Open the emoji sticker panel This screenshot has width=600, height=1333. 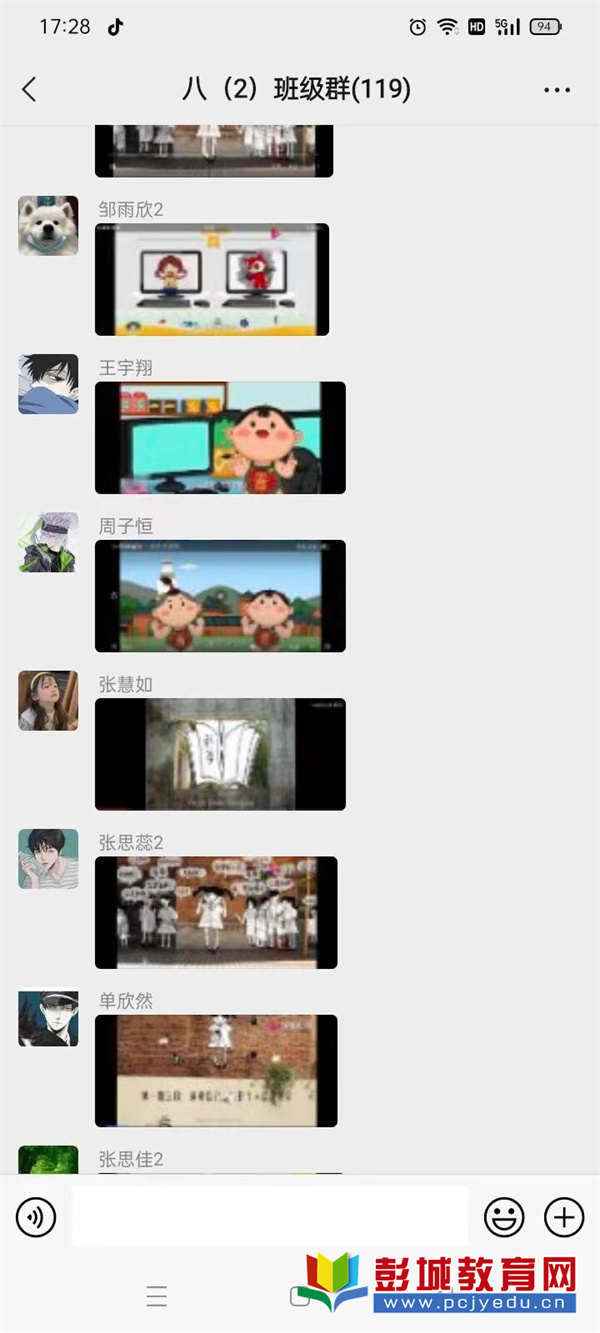coord(504,1217)
